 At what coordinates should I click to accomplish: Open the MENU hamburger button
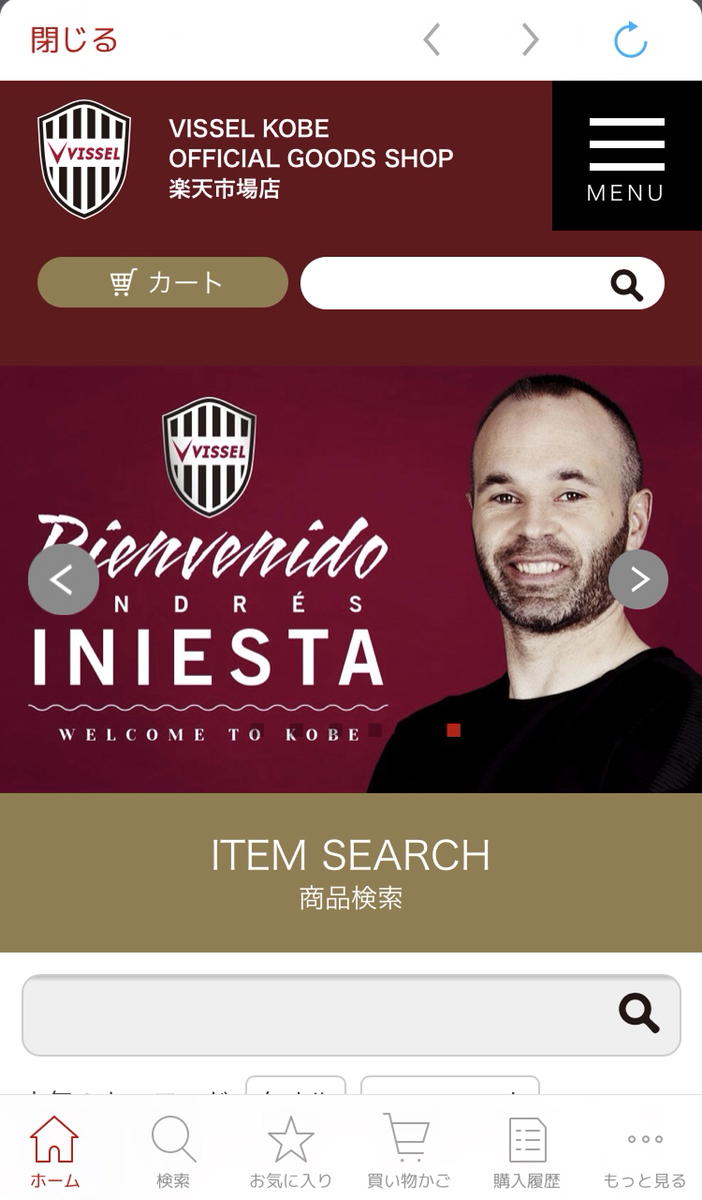626,156
